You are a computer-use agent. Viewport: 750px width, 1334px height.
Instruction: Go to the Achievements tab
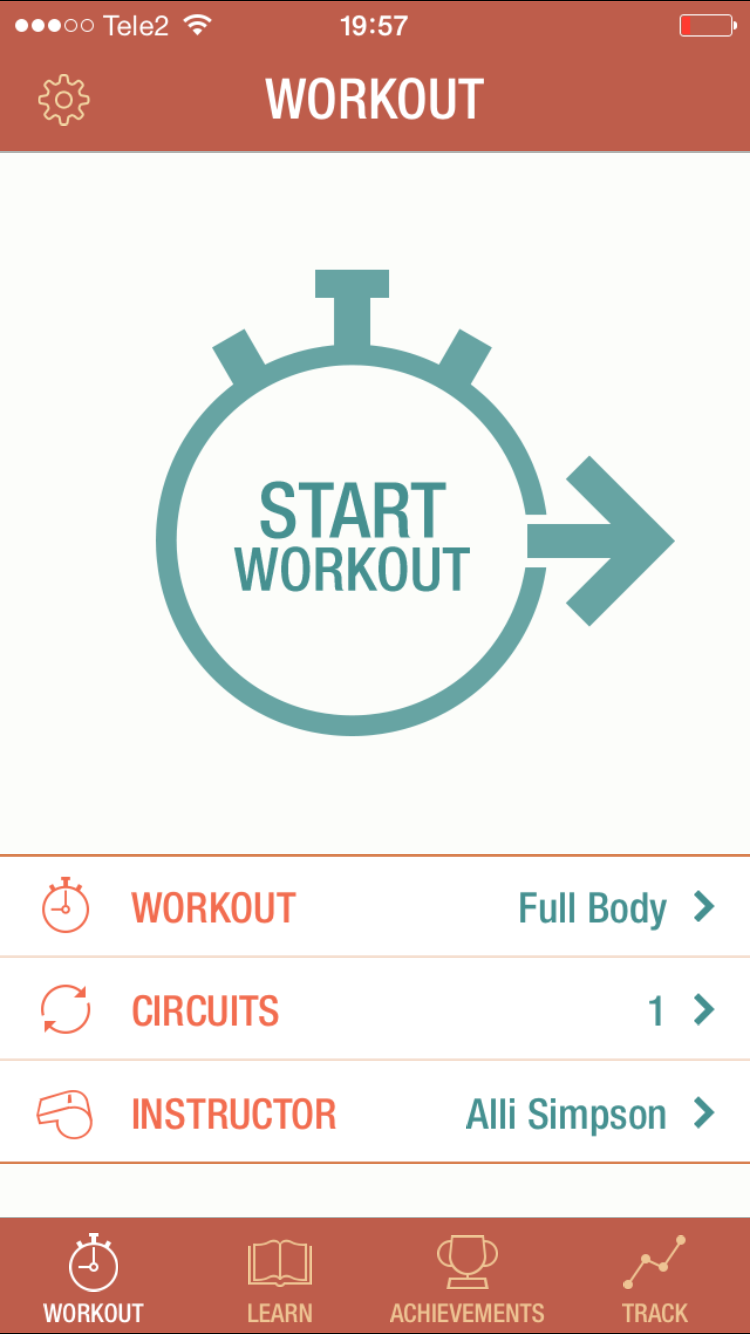[x=467, y=1278]
